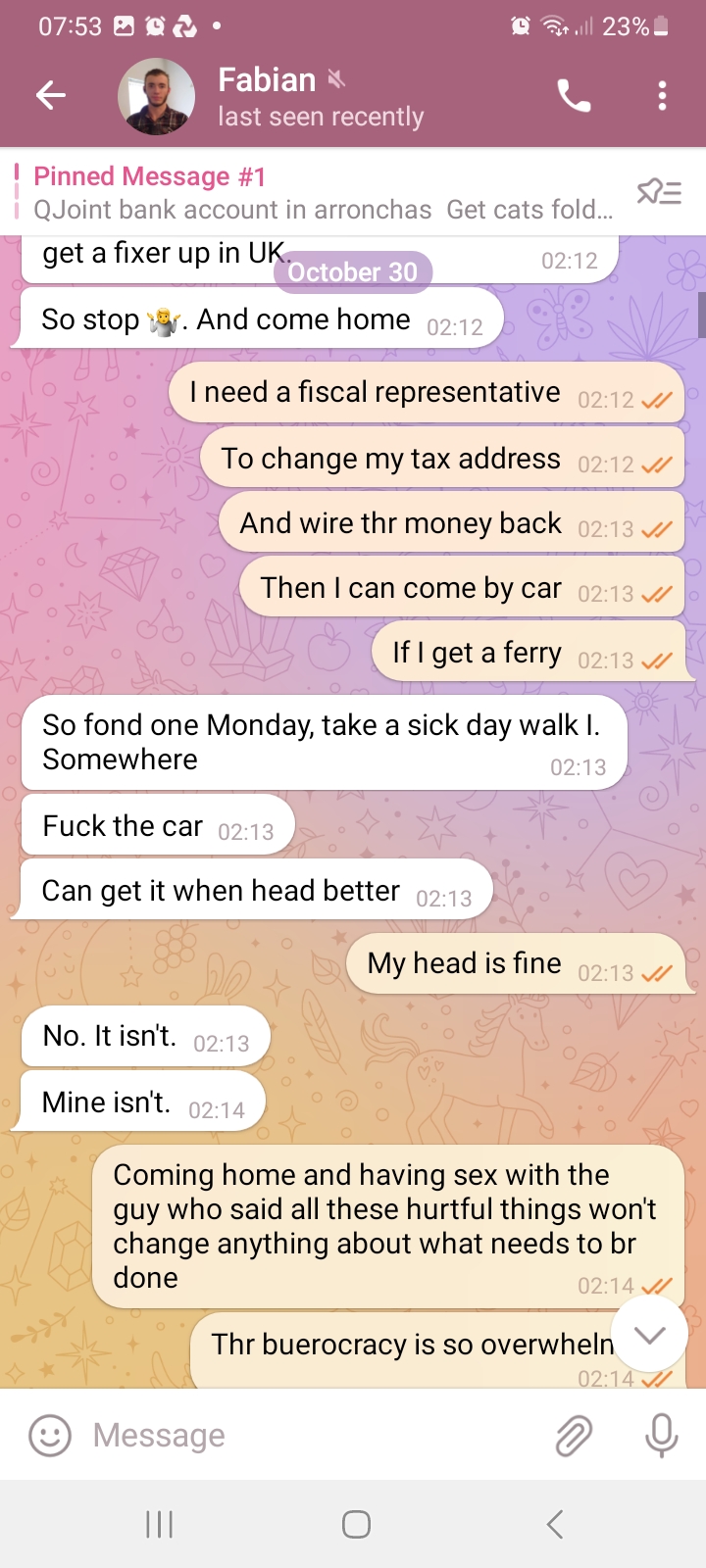Show the list of all pinned messages
Viewport: 706px width, 1568px height.
(659, 192)
